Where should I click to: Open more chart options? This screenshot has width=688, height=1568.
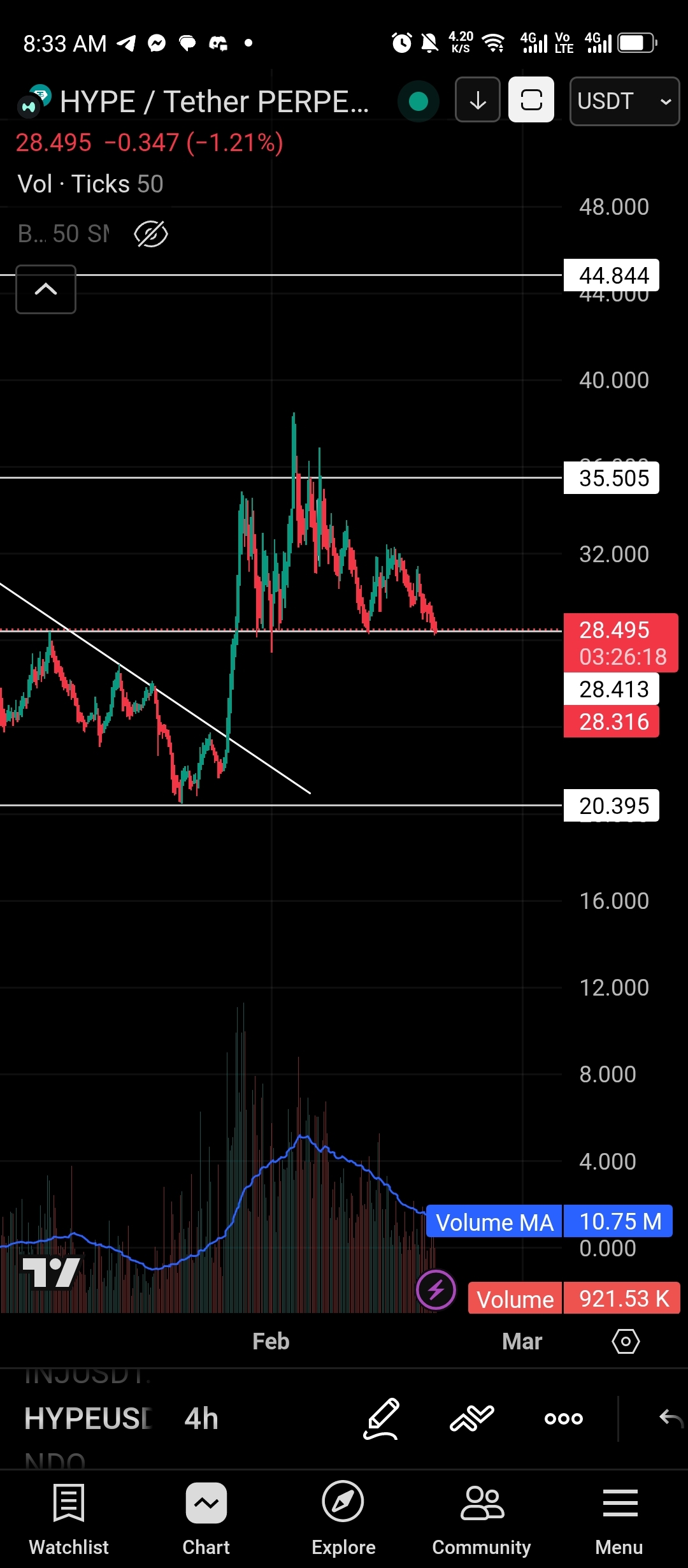pos(564,1419)
